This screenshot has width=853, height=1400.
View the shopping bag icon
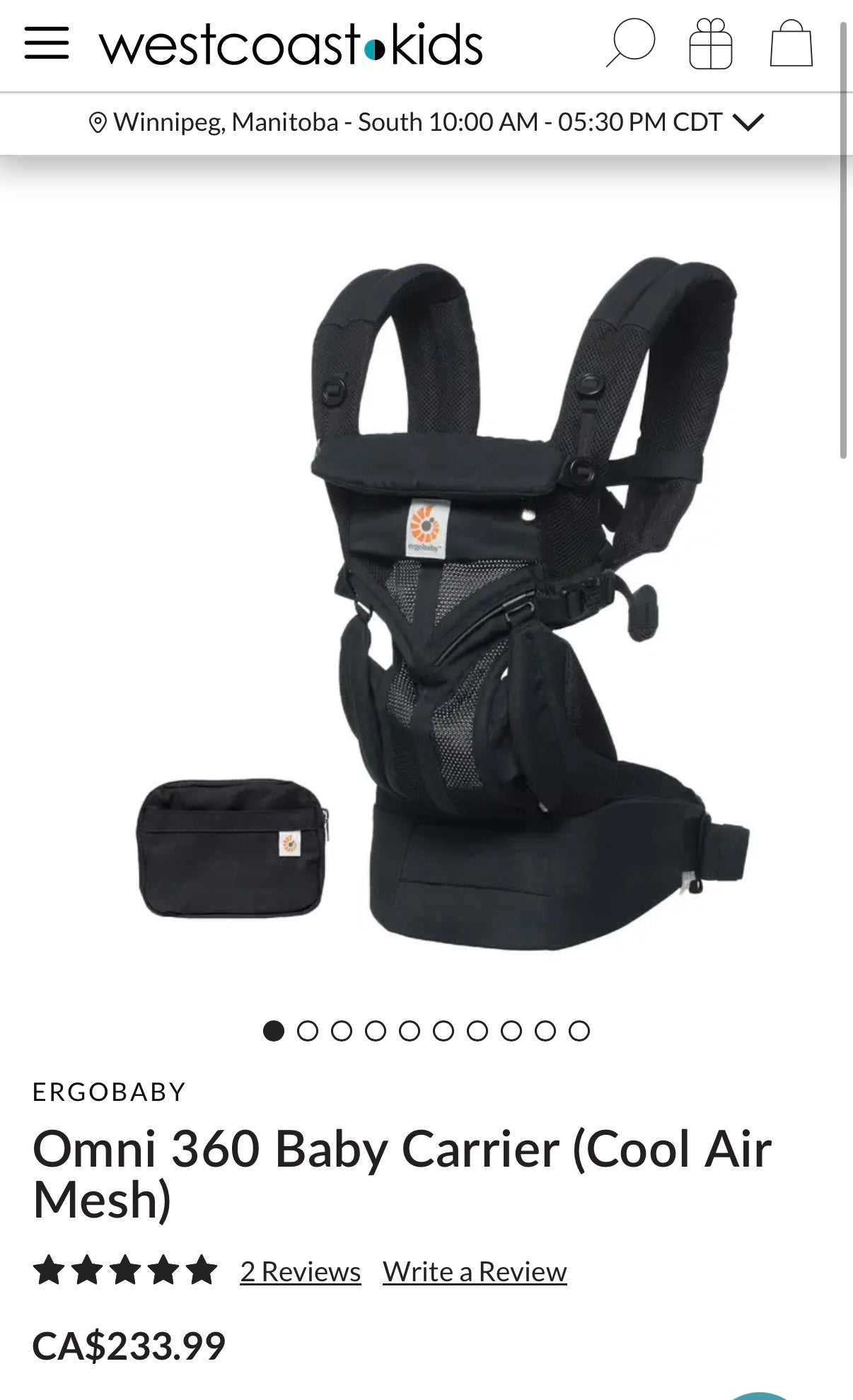(x=791, y=44)
